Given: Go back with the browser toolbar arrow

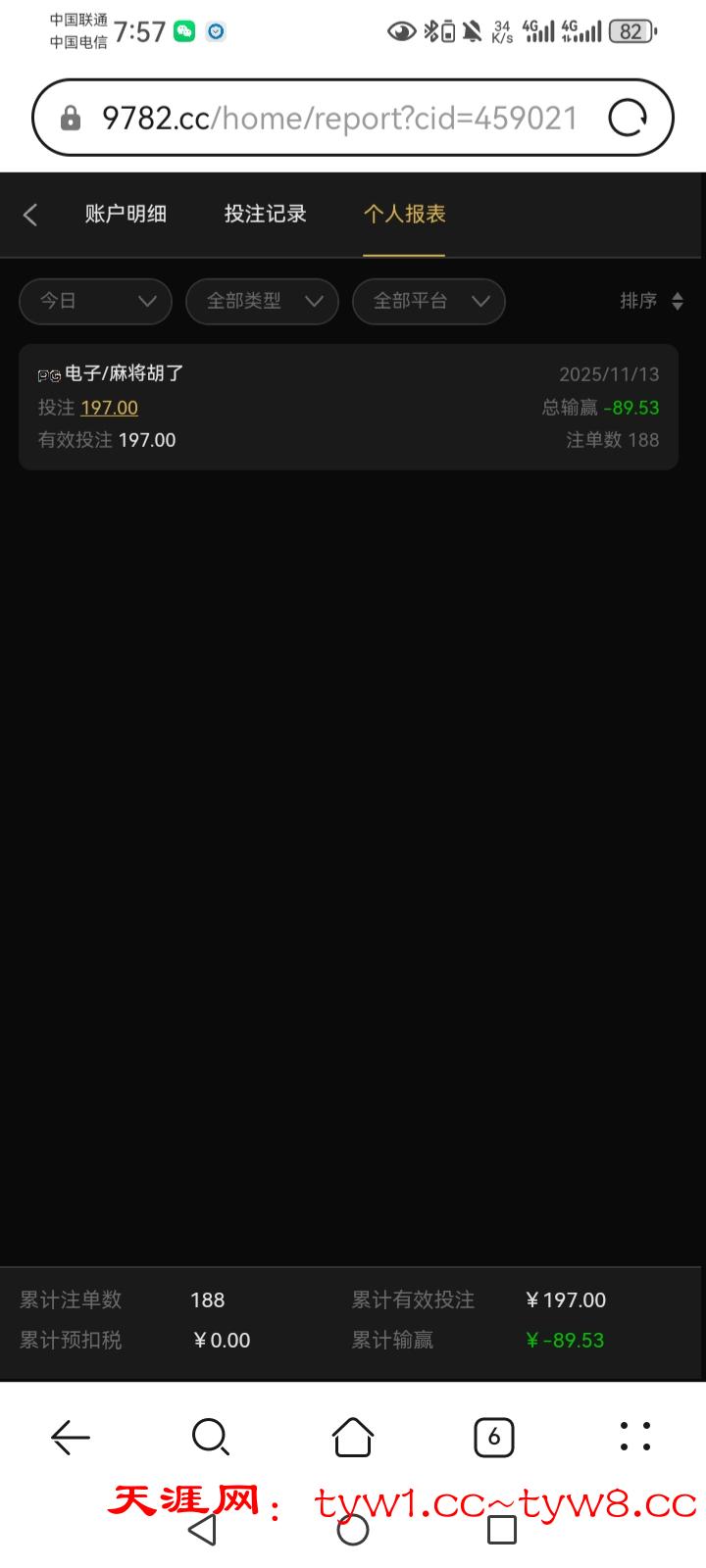Looking at the screenshot, I should (71, 1438).
